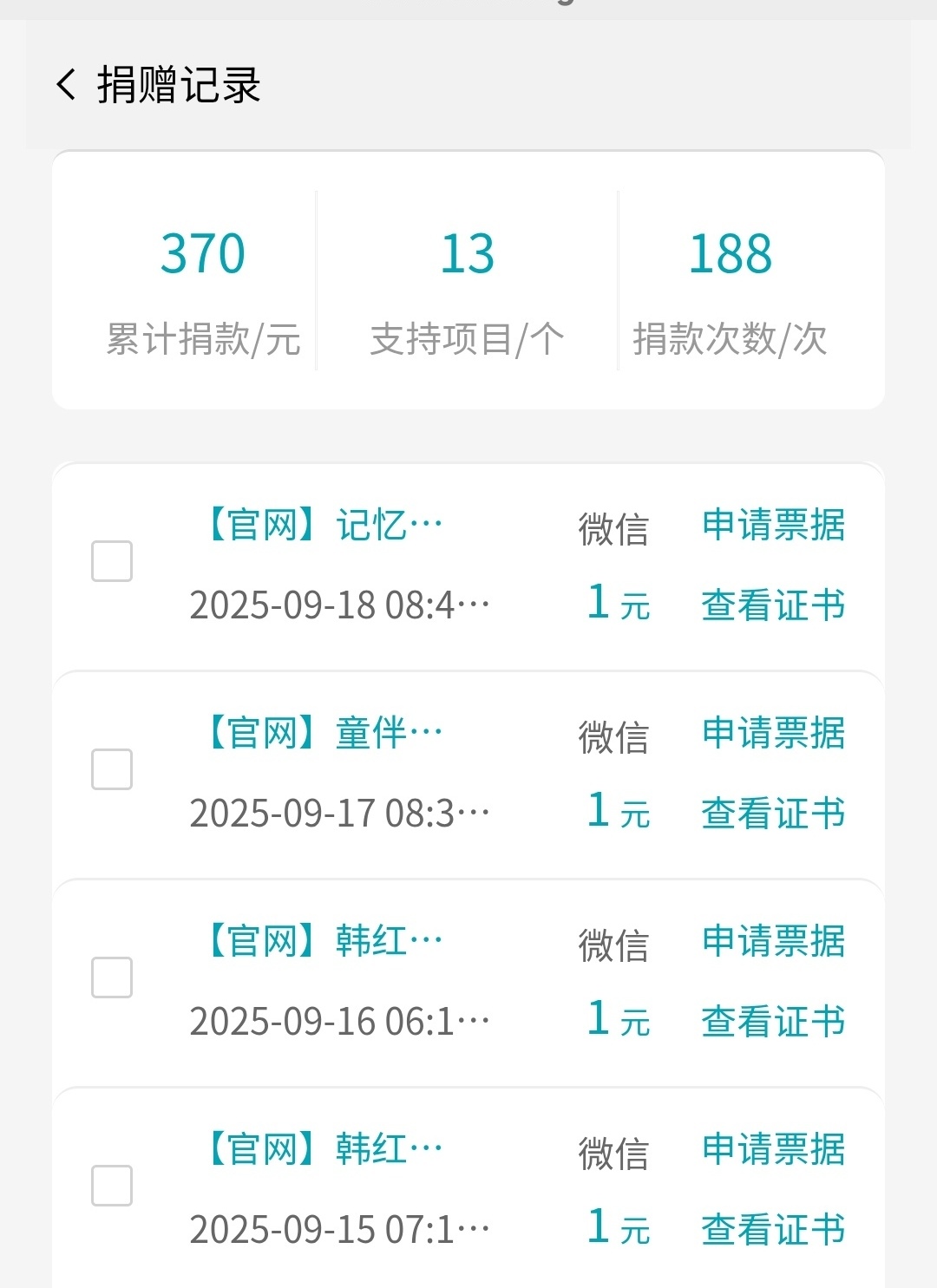Screen dimensions: 937x1288
Task: Choose 申请票据 for the 2025-09-15 donation
Action: click(773, 1150)
